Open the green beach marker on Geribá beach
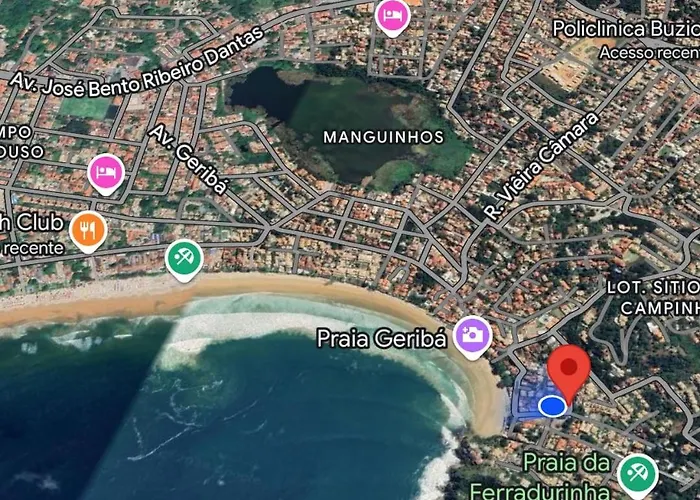The width and height of the screenshot is (700, 500). click(x=184, y=259)
